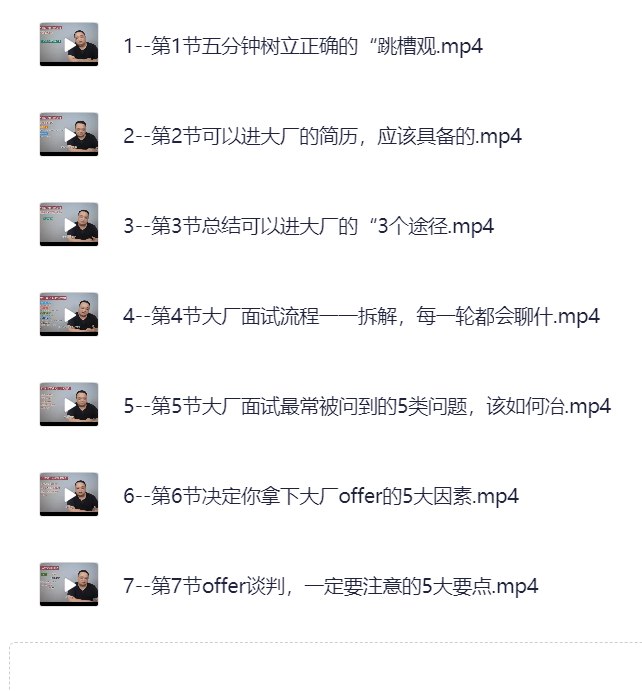Open 3--第3节总结可以进大厂的3个途径.mp4
Viewport: 642px width, 691px height.
(x=308, y=226)
